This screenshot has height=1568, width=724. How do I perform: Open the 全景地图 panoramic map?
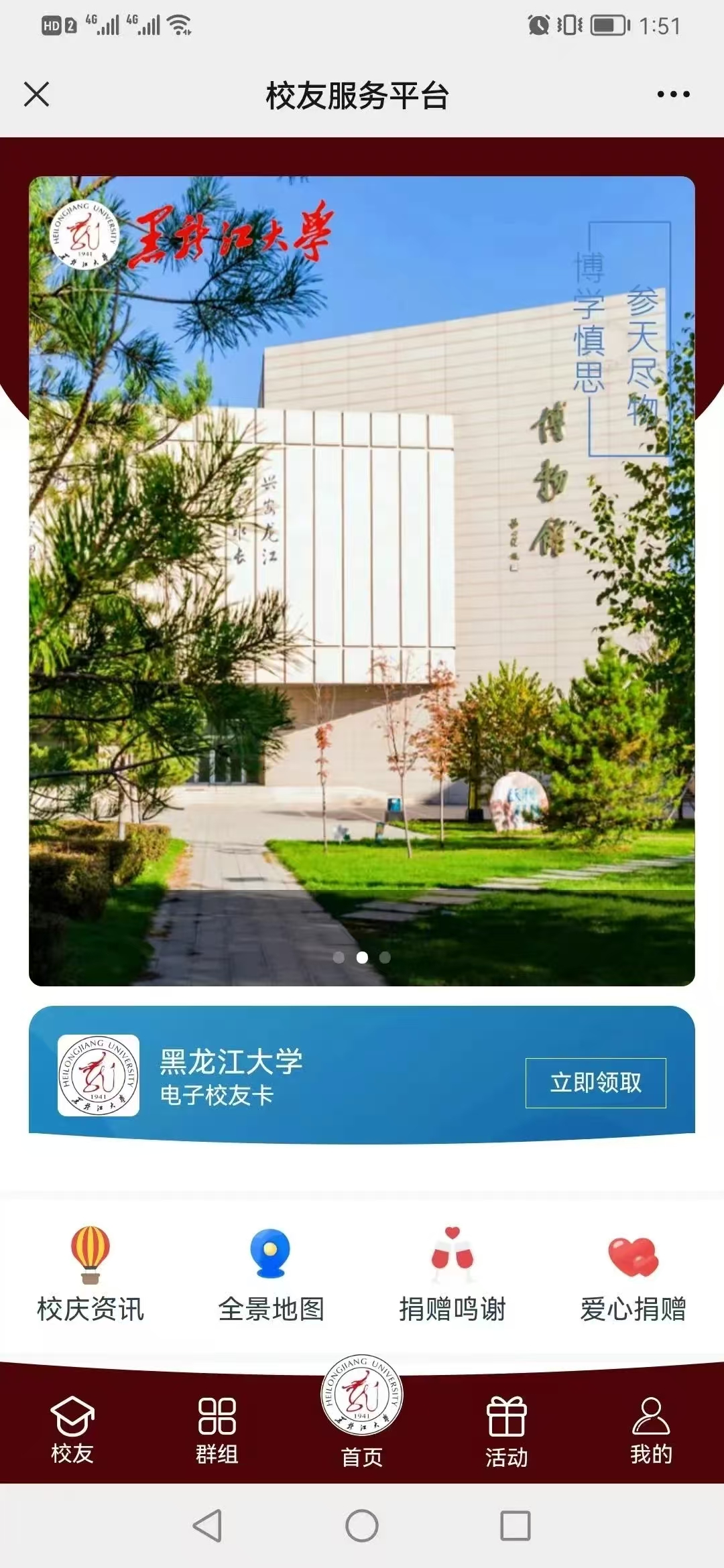pos(271,1275)
